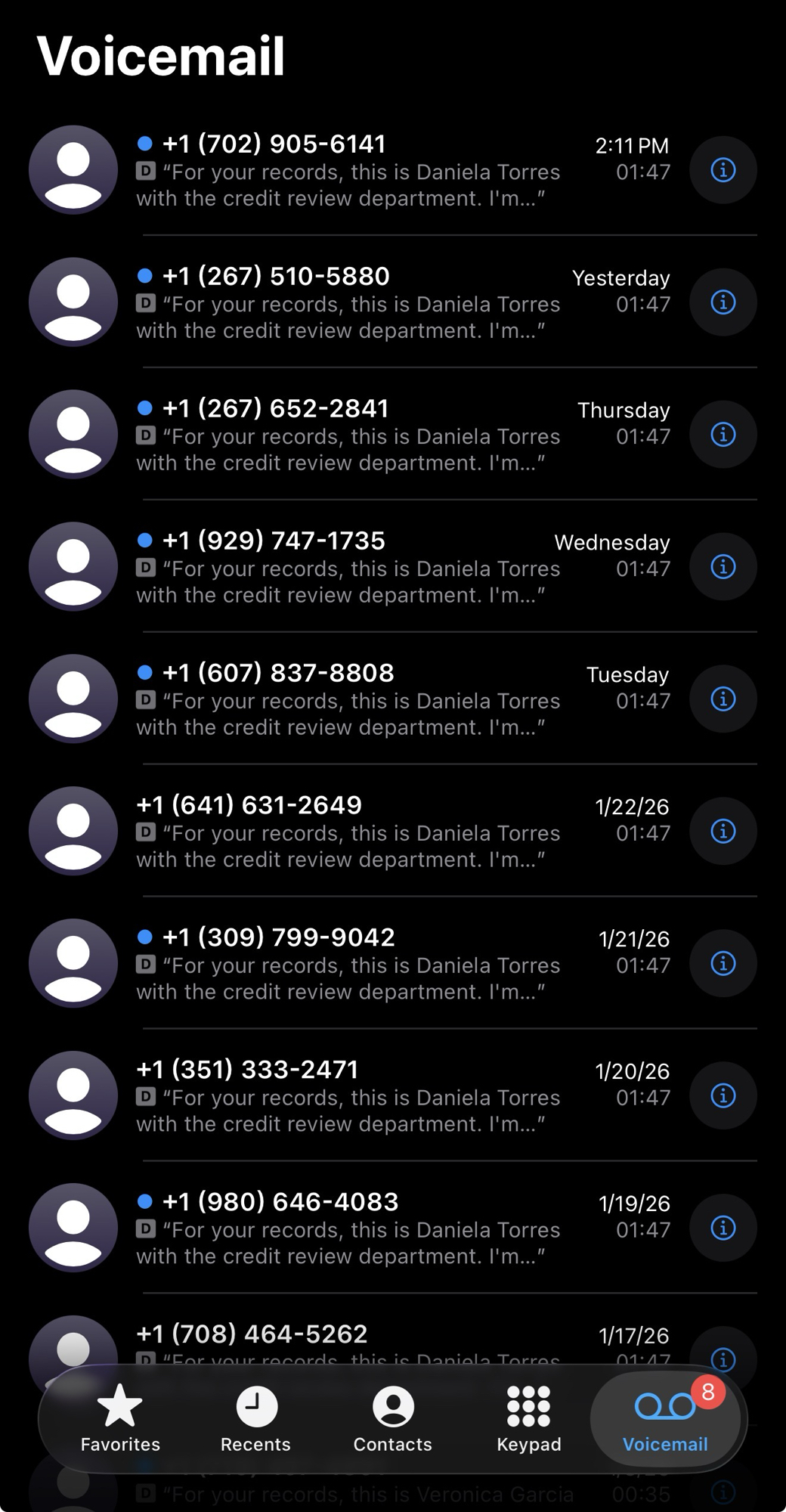Open voicemail from +1 (641) 631-2649
786x1512 pixels.
(x=348, y=832)
